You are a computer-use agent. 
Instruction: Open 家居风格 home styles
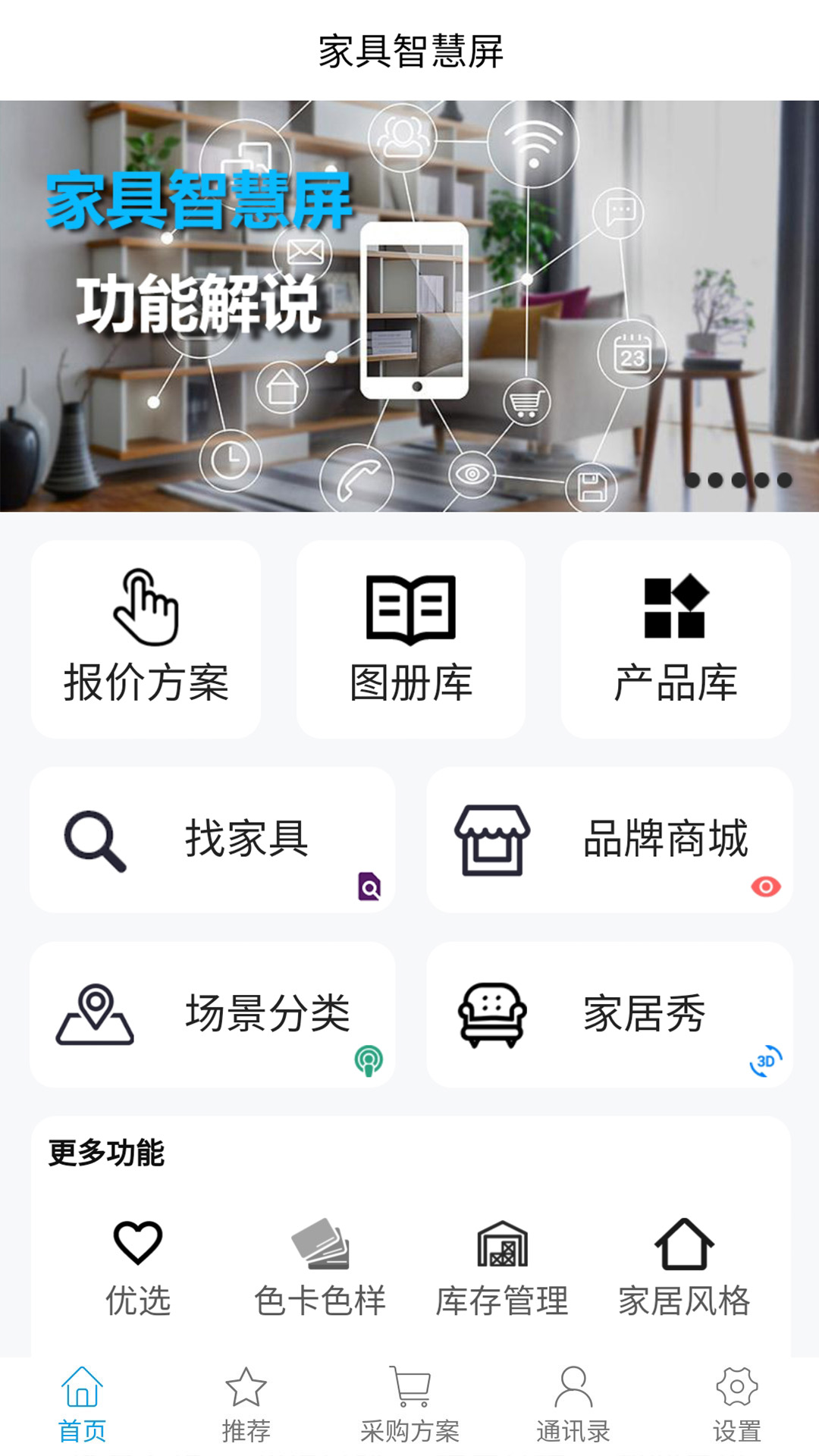click(683, 1267)
